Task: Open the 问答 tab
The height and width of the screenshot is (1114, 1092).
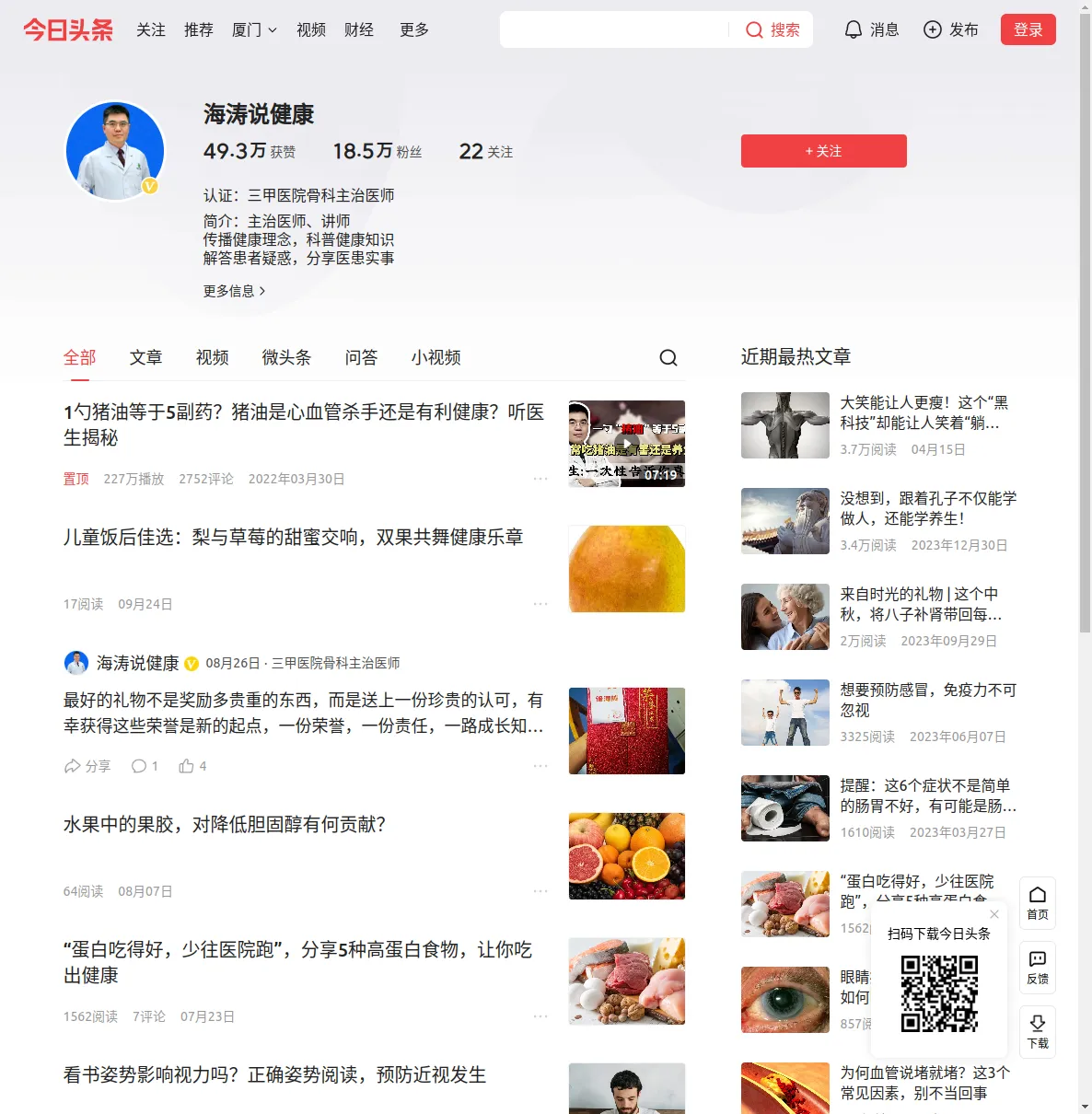Action: point(361,357)
